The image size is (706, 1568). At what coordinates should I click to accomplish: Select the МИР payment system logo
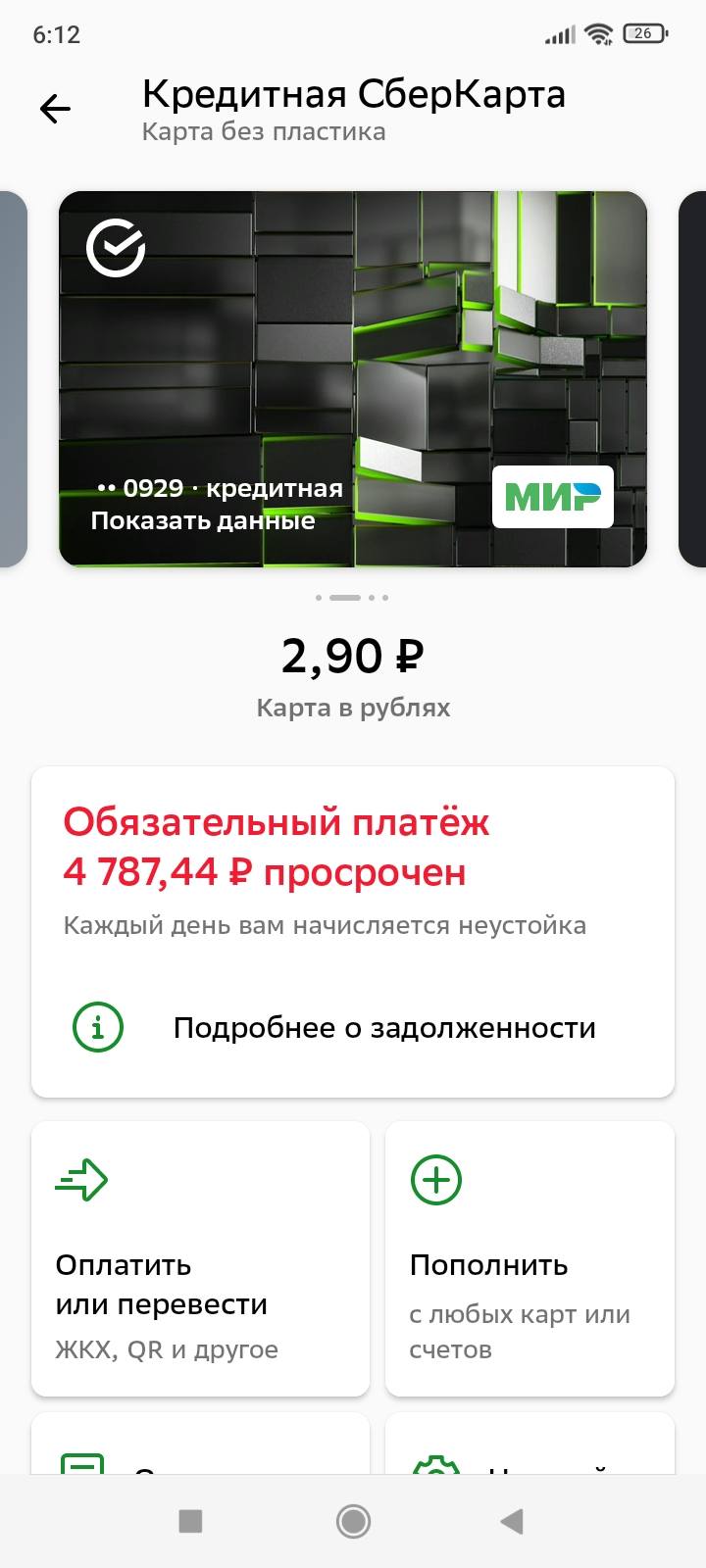click(553, 497)
